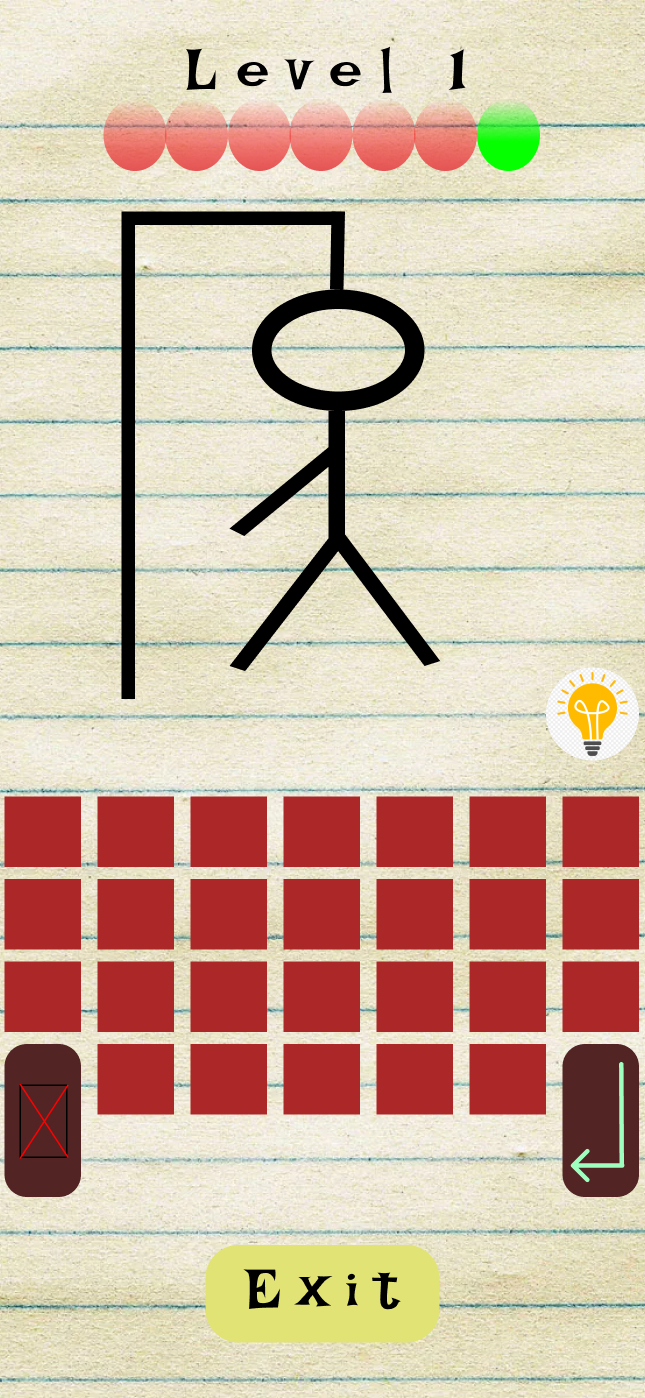
Task: Tap the enter arrow key
Action: tap(600, 1120)
